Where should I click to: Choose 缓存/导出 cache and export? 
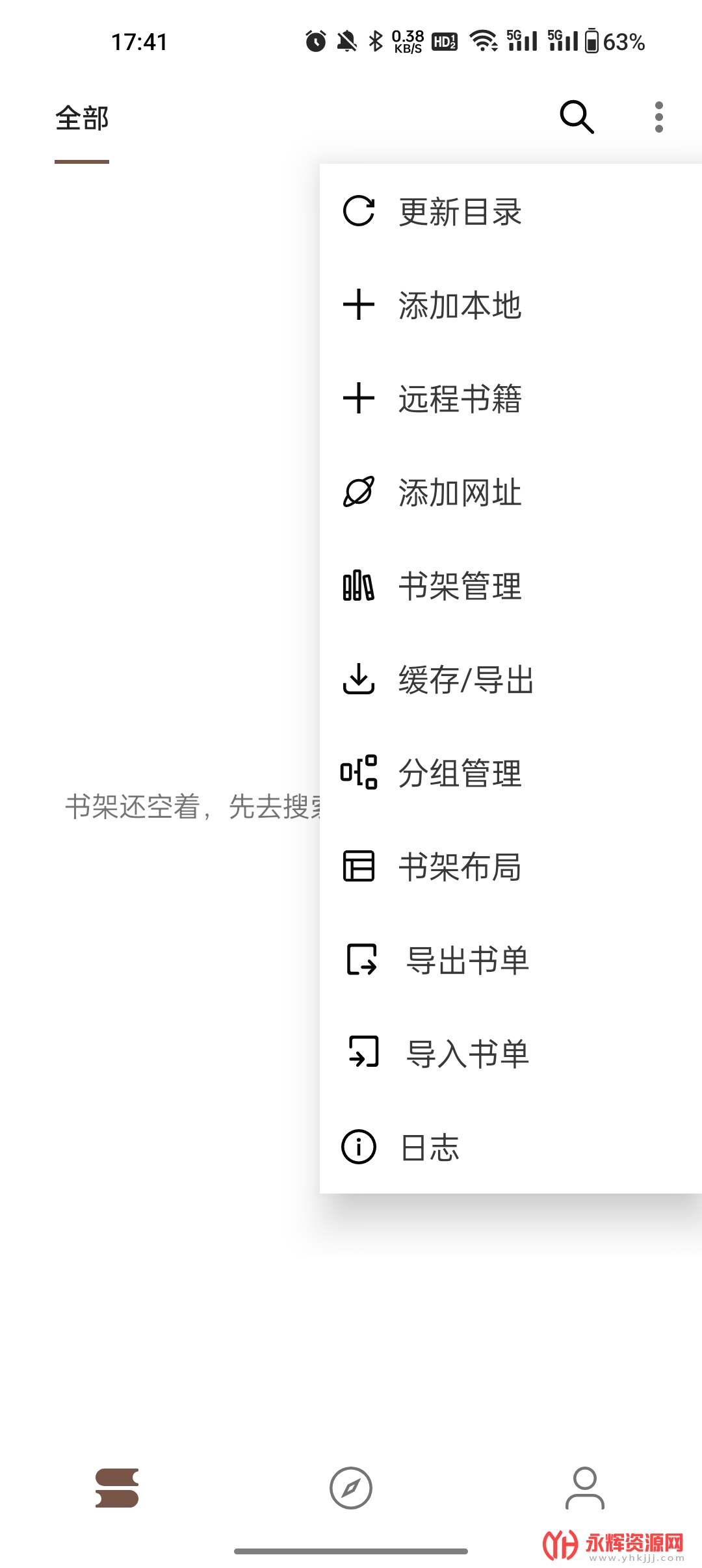[465, 680]
